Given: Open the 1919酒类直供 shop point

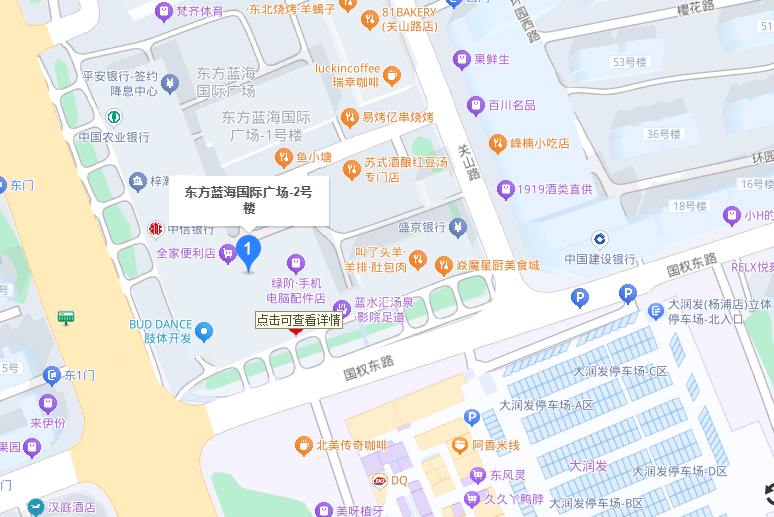Looking at the screenshot, I should [x=506, y=188].
